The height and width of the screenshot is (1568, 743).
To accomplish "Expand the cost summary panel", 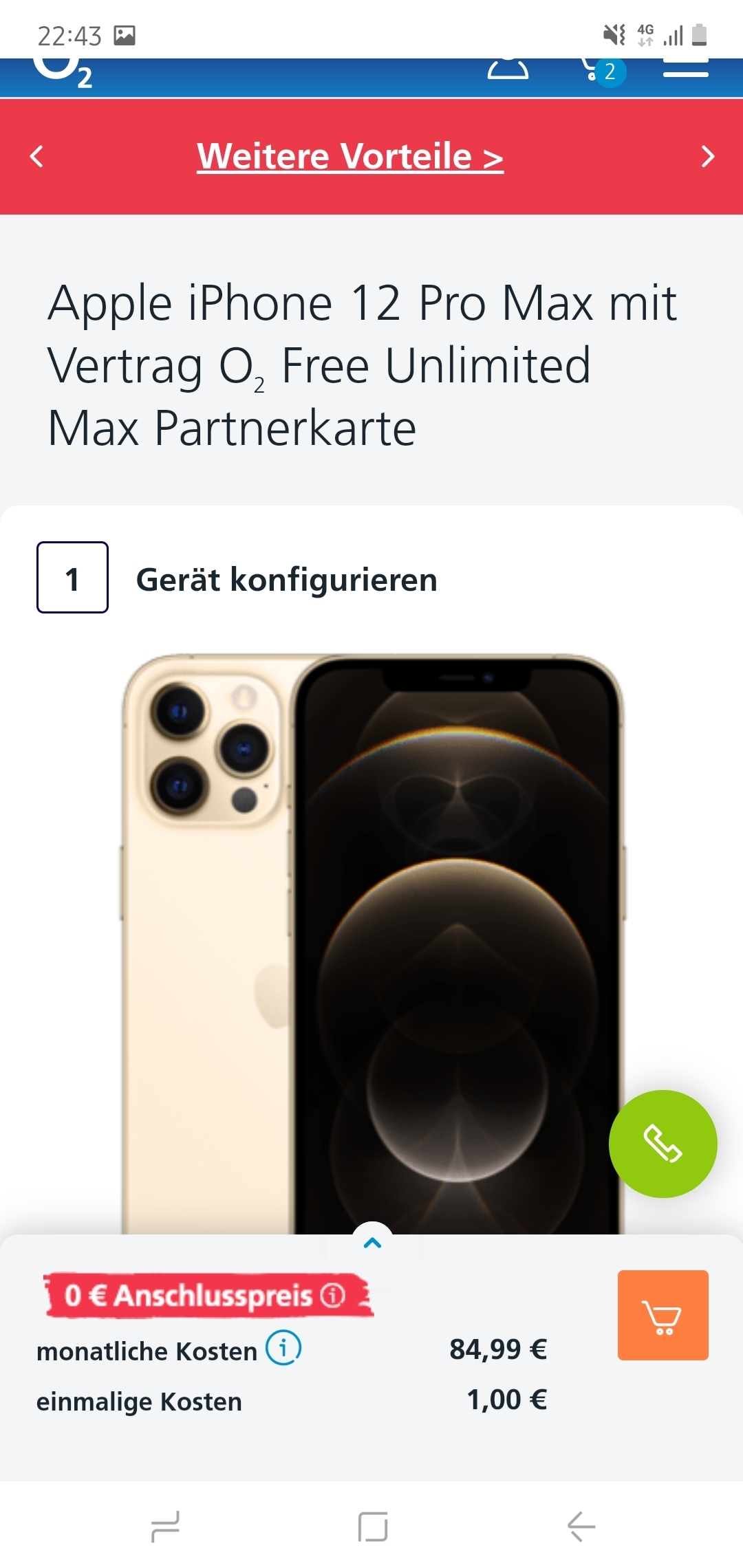I will 372,1242.
